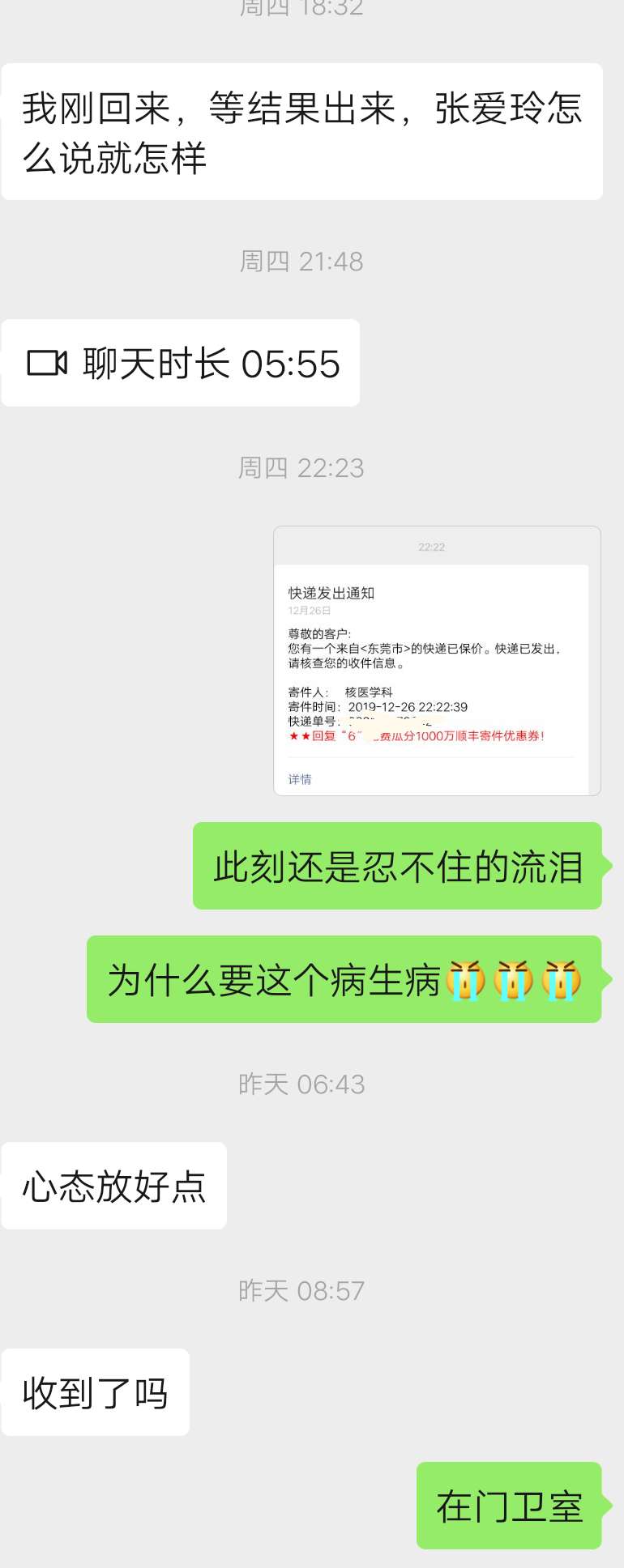Click the 周四 22:23 timestamp

304,468
